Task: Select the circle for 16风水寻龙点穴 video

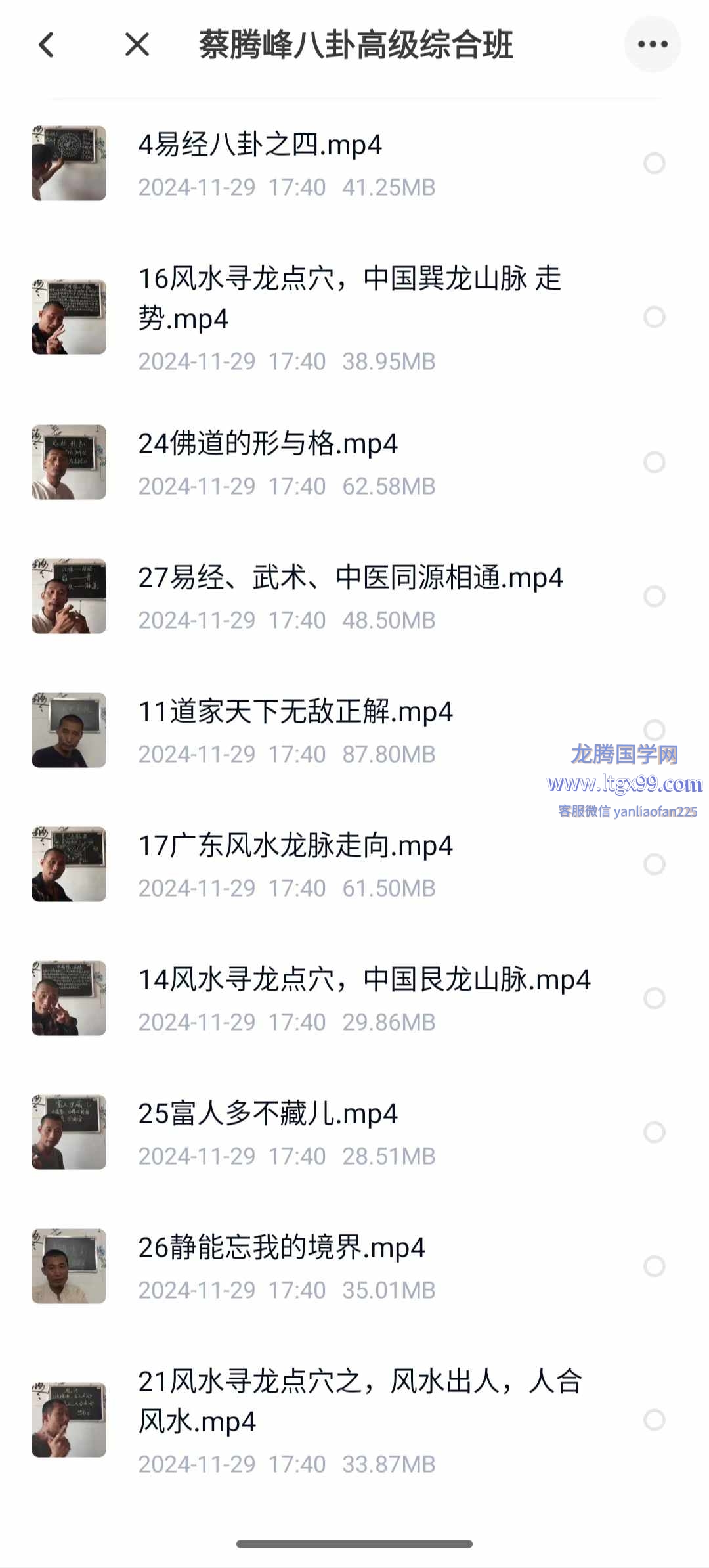Action: click(x=654, y=317)
